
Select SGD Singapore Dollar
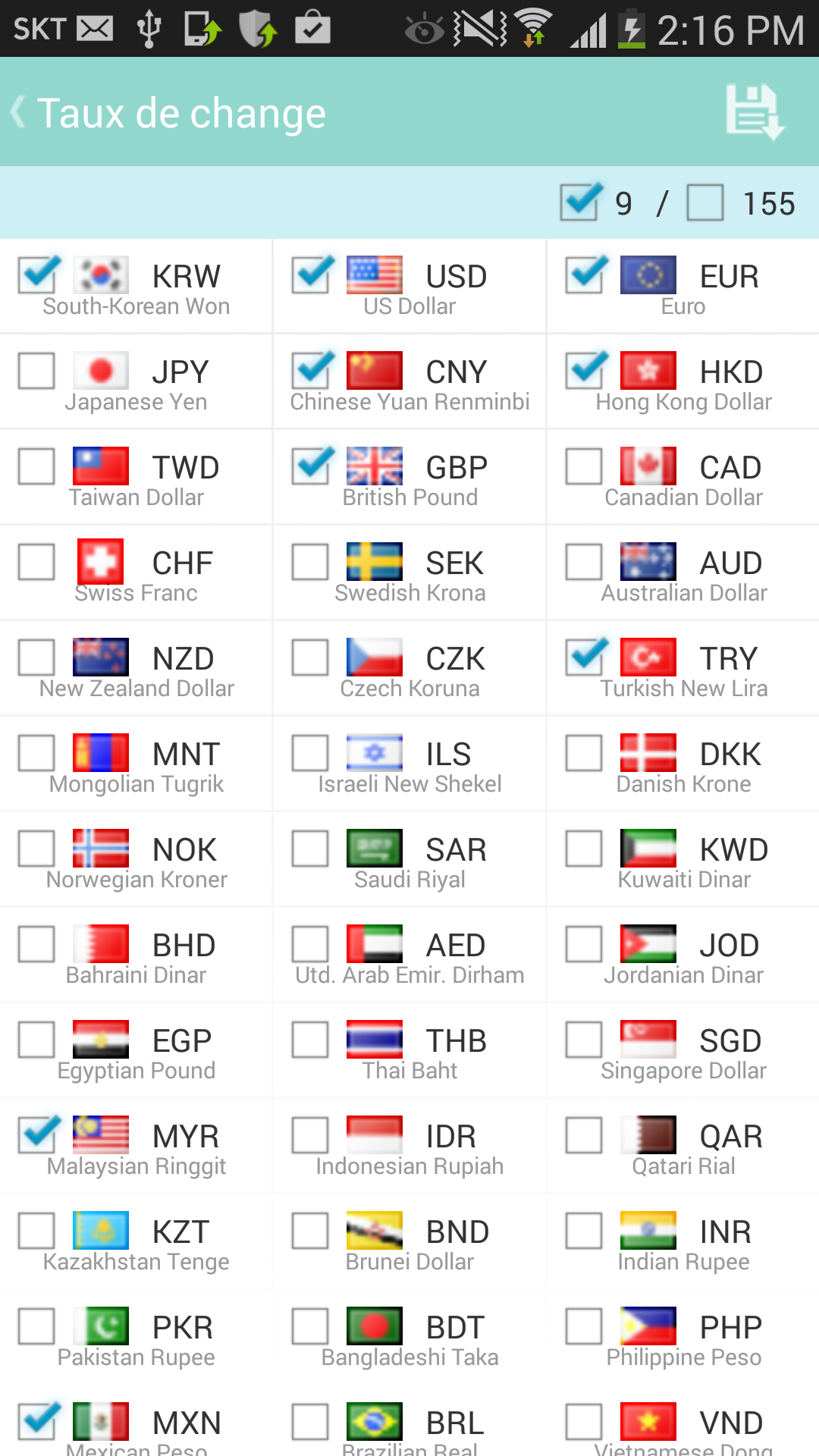coord(585,1040)
